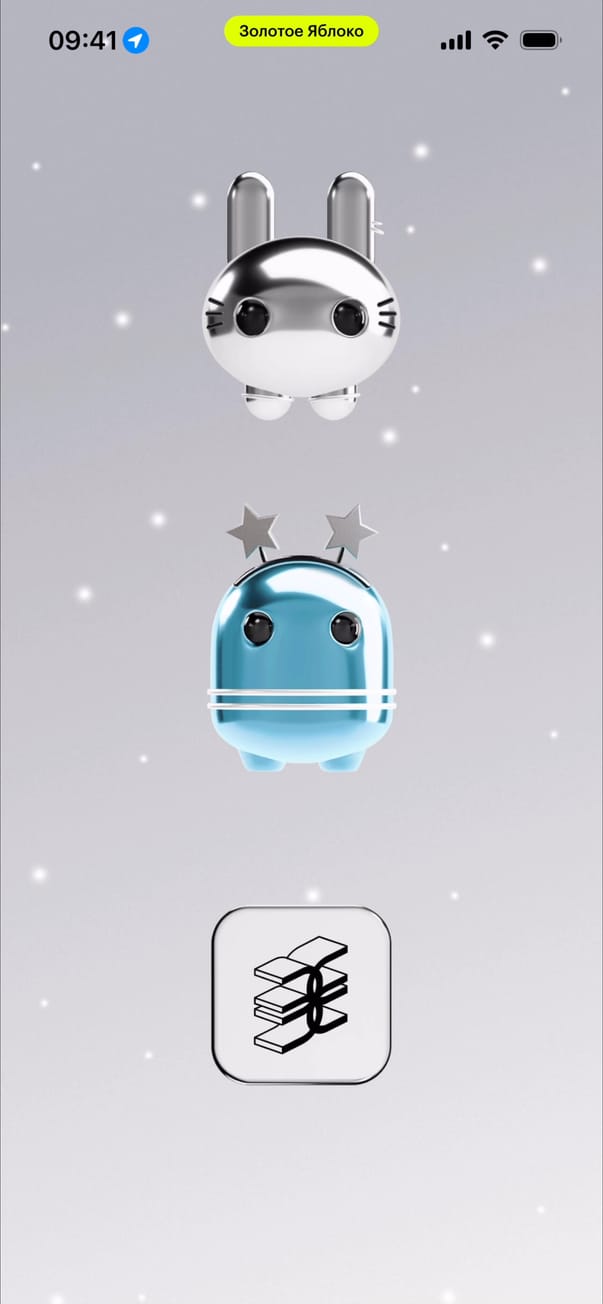Tap the glass button with stacked-layers logo

[x=301, y=995]
